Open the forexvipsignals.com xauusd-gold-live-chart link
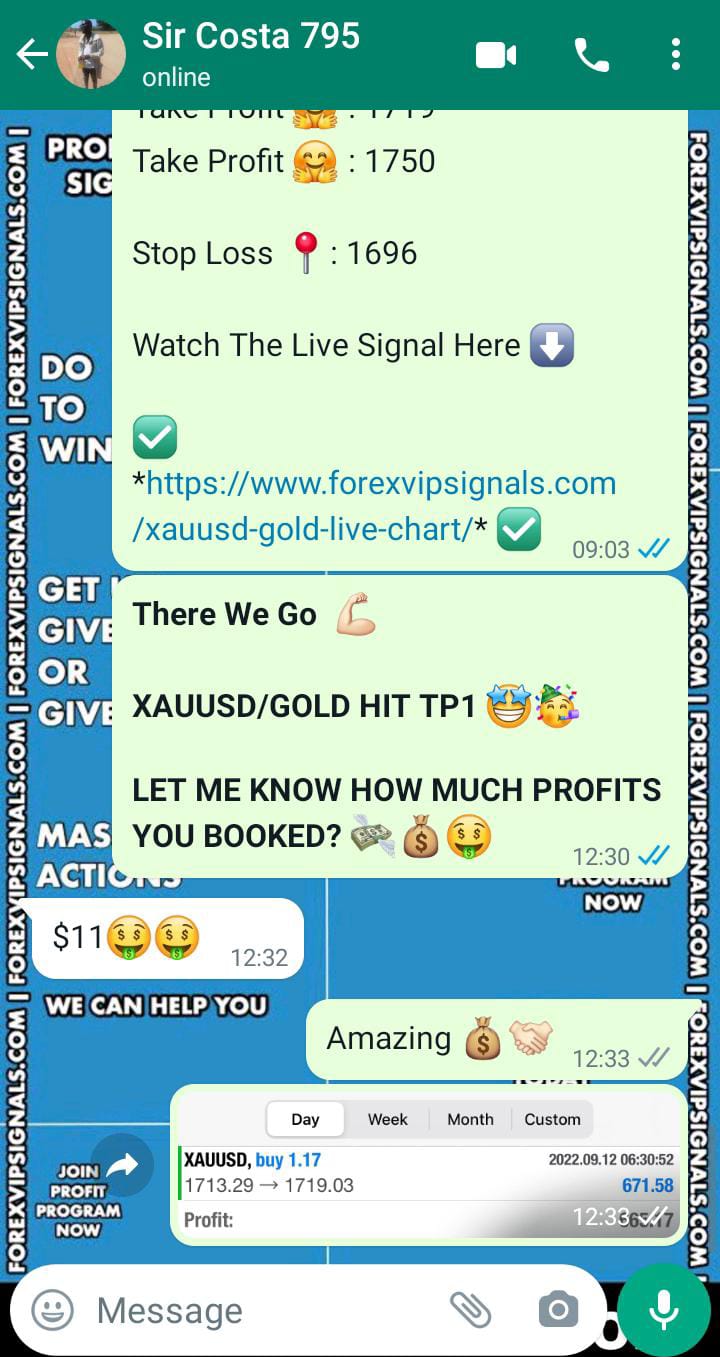This screenshot has width=720, height=1357. pos(380,506)
